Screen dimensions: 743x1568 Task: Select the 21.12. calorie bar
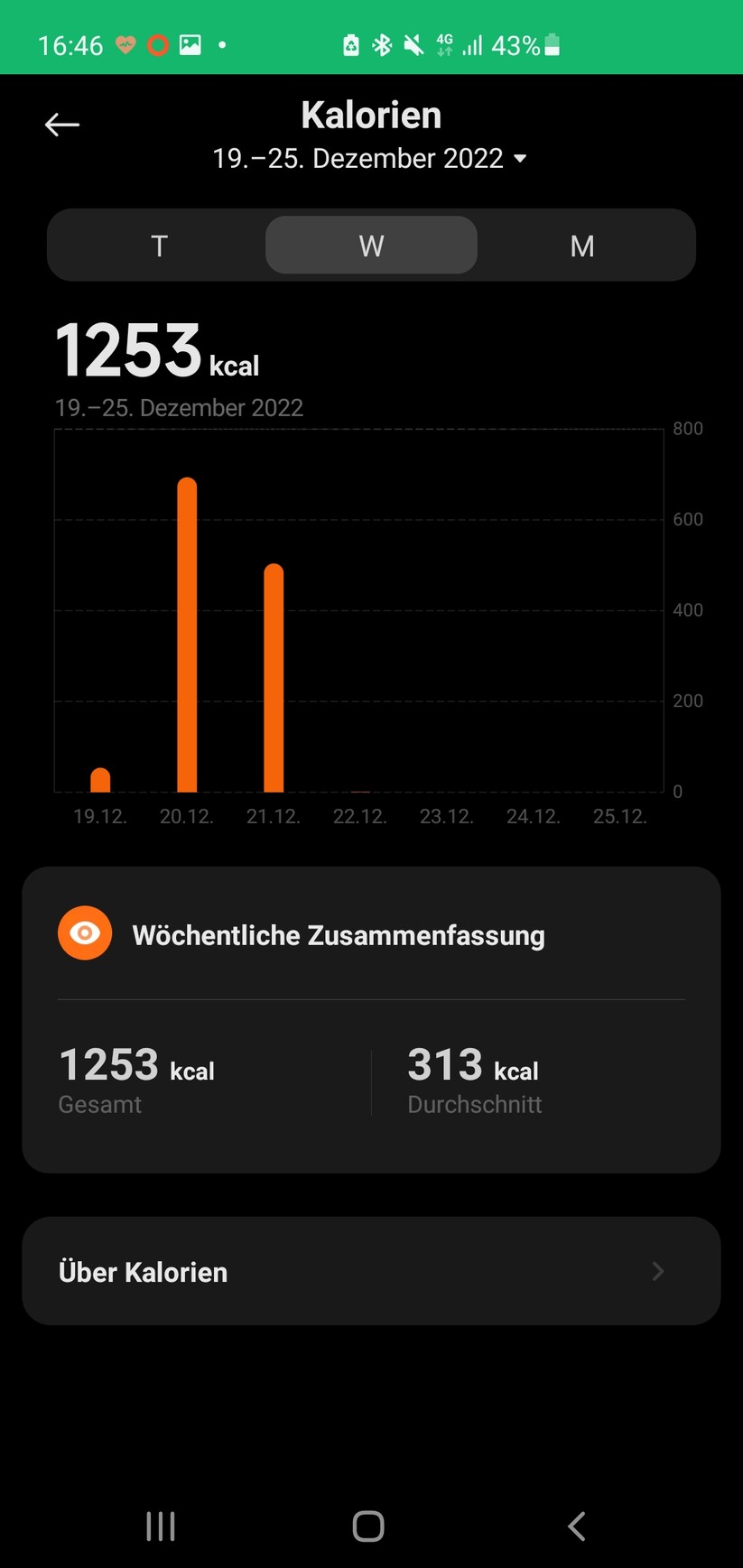click(x=274, y=678)
